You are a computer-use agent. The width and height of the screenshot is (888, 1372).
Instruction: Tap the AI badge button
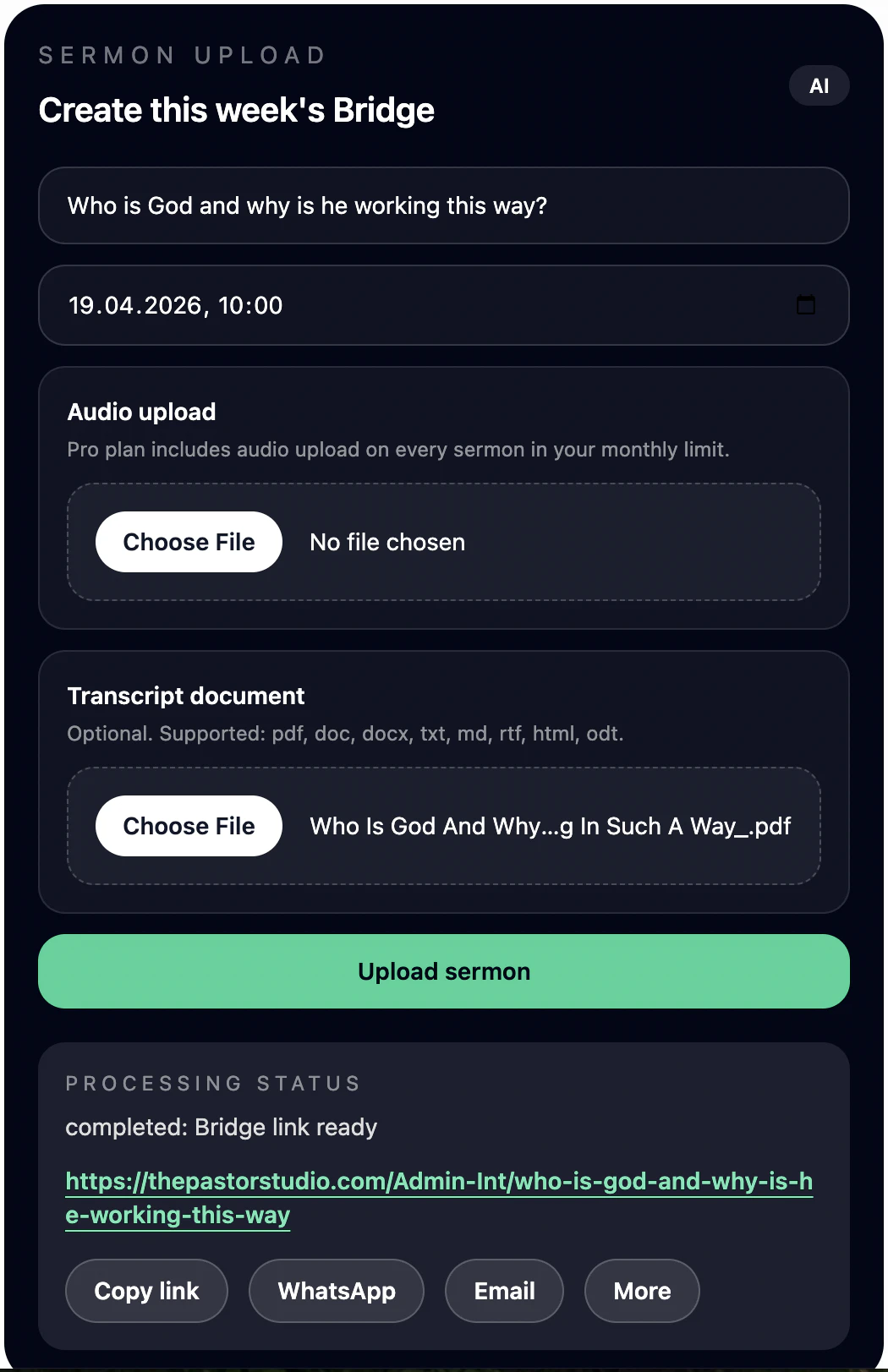819,85
